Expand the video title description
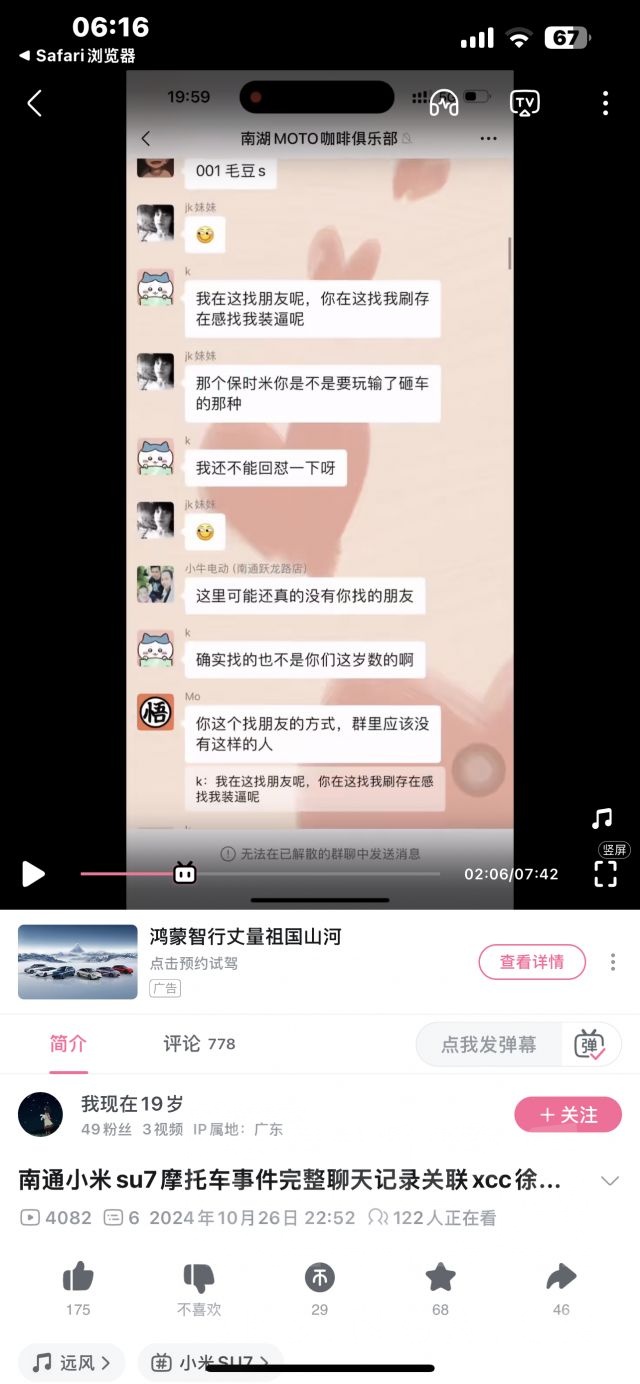The width and height of the screenshot is (640, 1384). coord(609,1181)
